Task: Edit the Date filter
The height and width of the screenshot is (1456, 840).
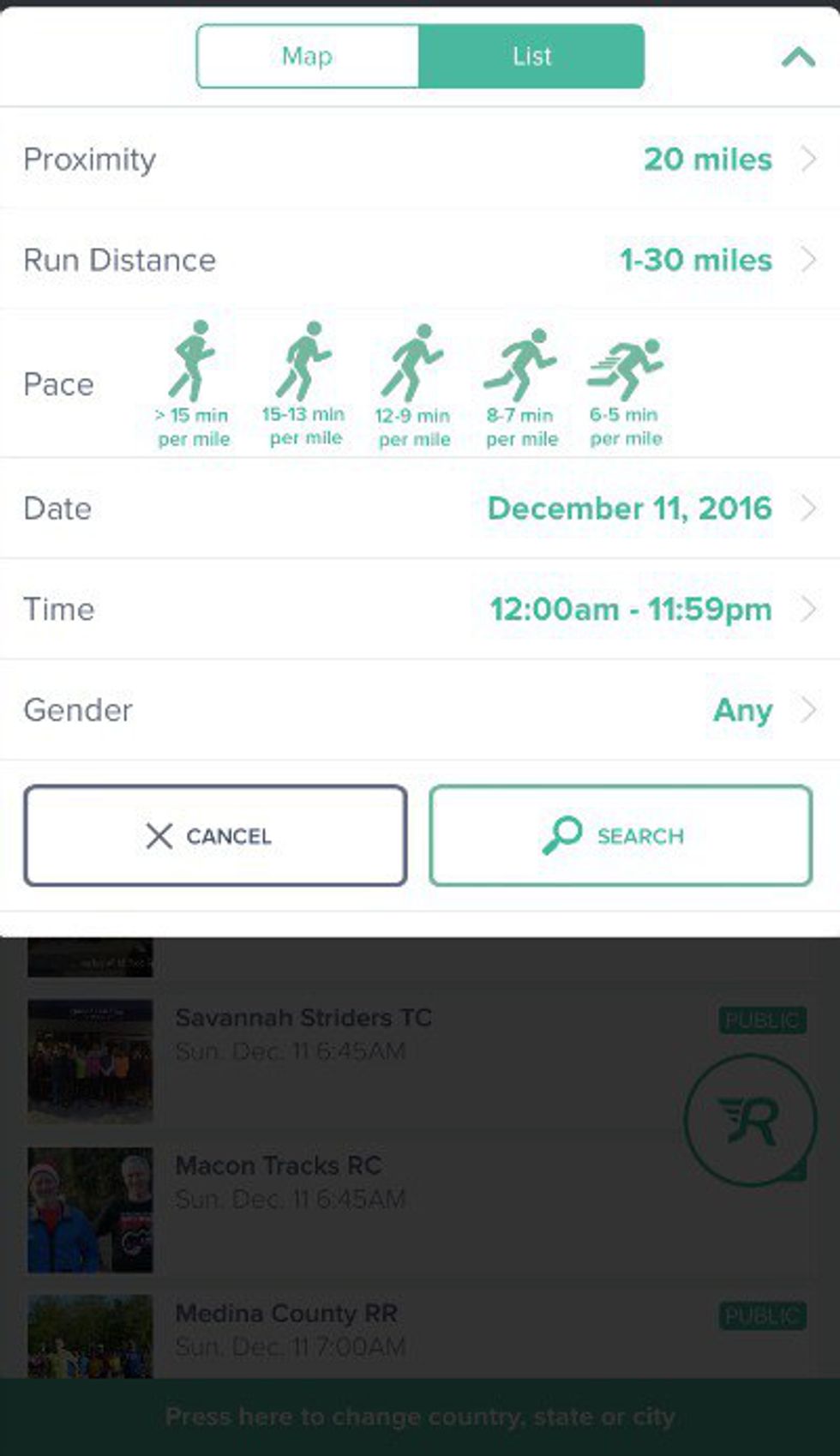Action: (420, 508)
